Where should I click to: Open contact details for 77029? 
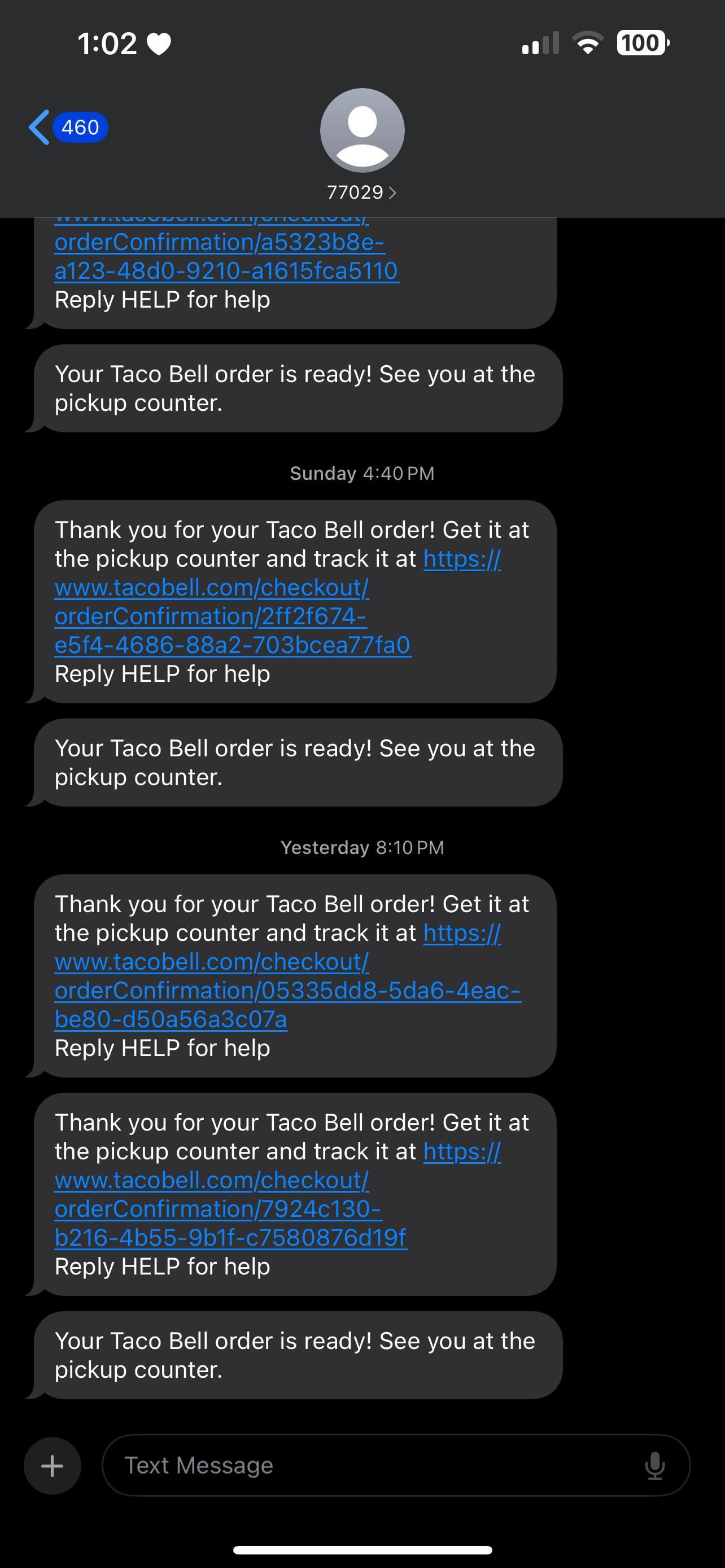361,192
